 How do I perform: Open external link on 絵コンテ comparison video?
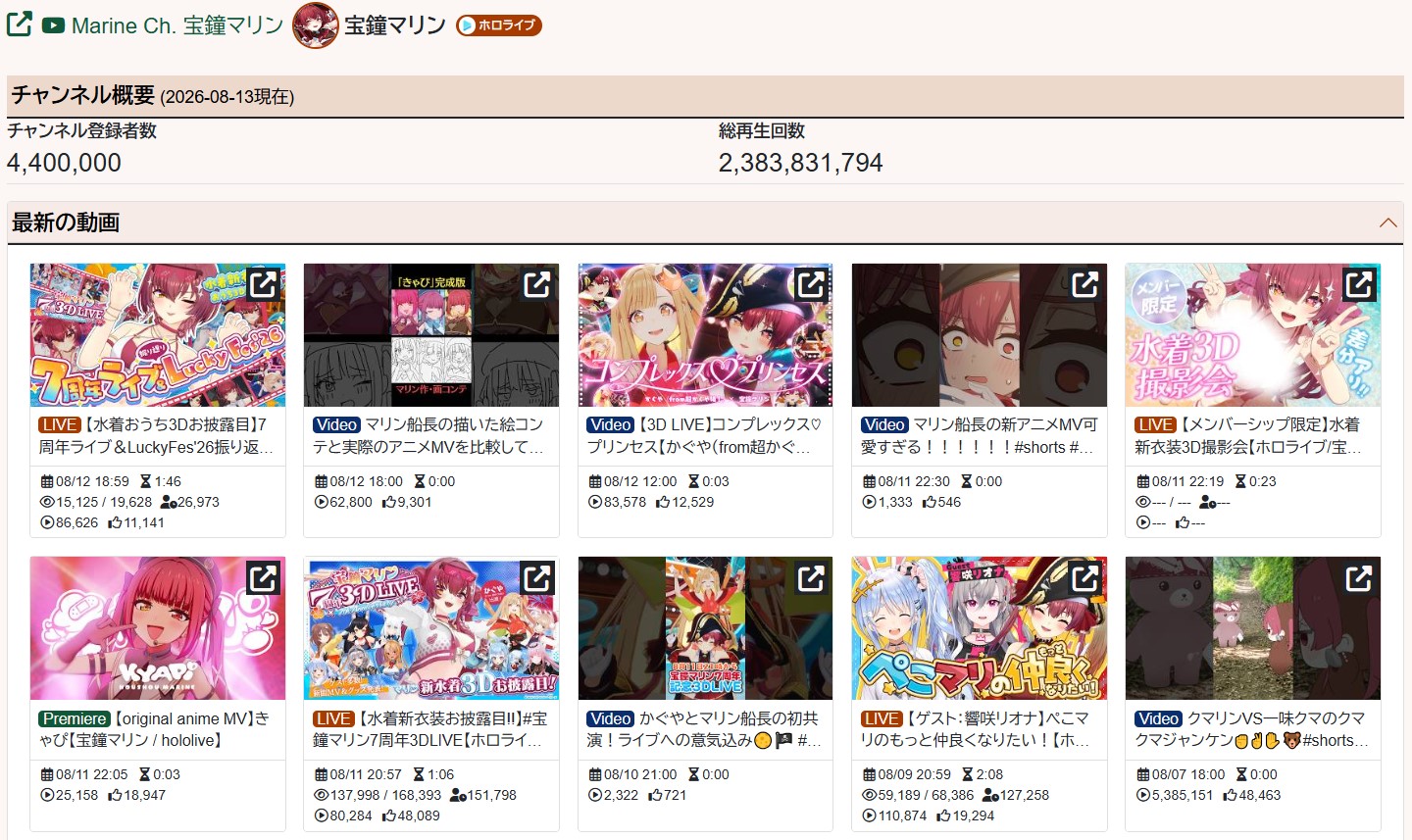[x=537, y=284]
